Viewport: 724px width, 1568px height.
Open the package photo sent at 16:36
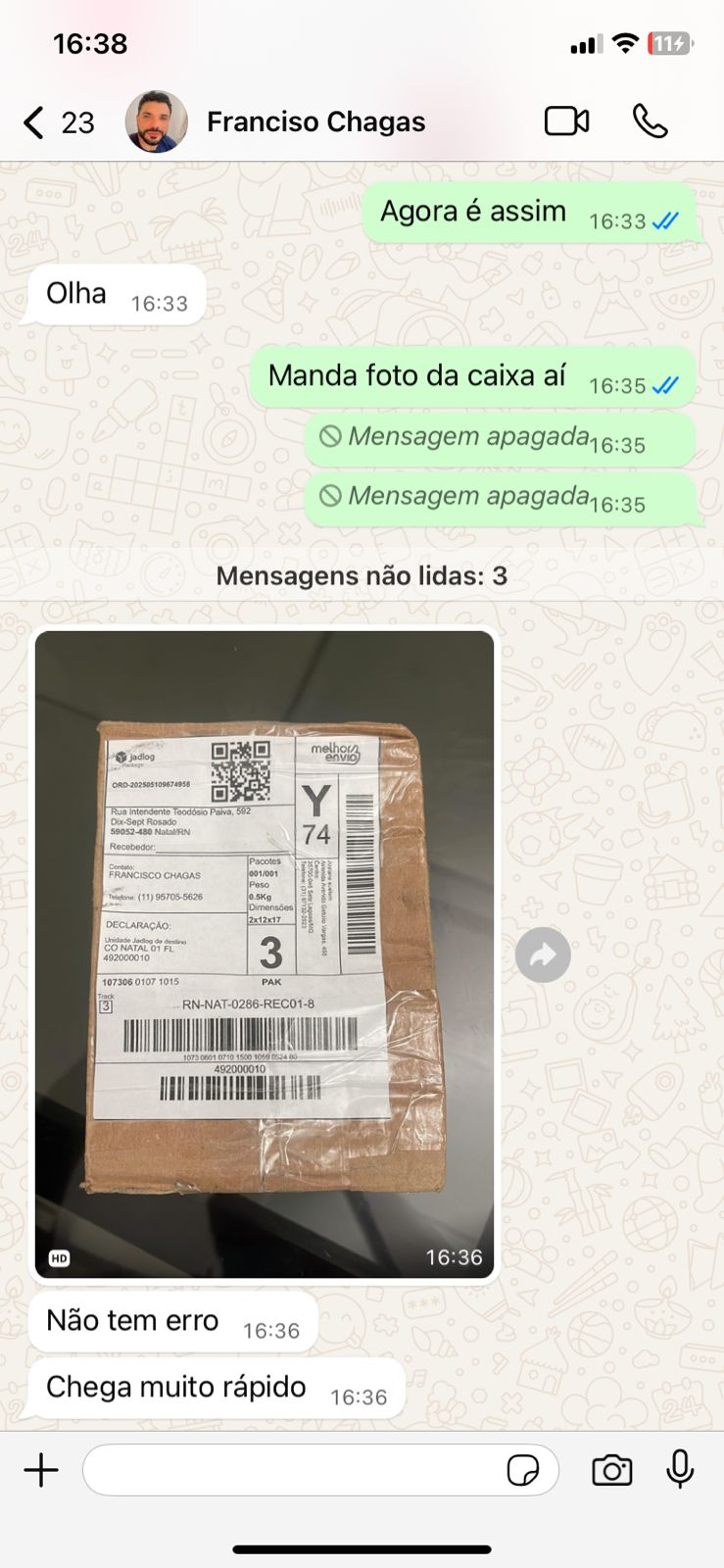click(265, 954)
